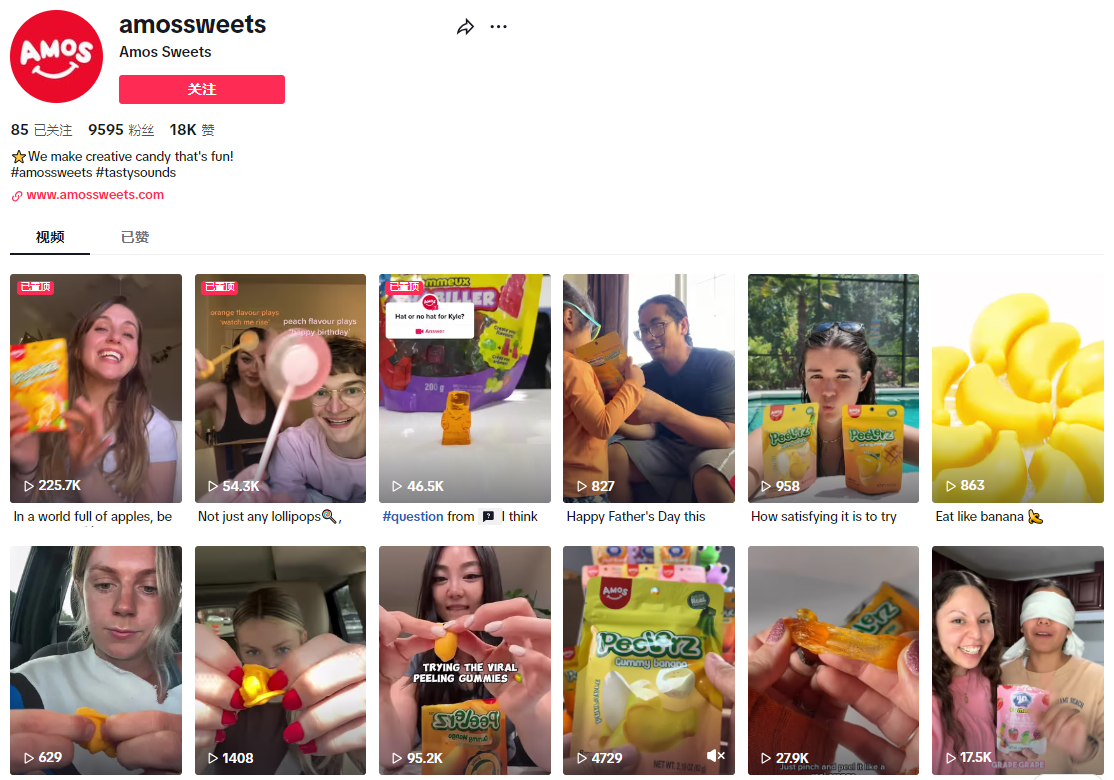
Task: Open the Peelerz bag video with 4729 views
Action: [x=648, y=660]
